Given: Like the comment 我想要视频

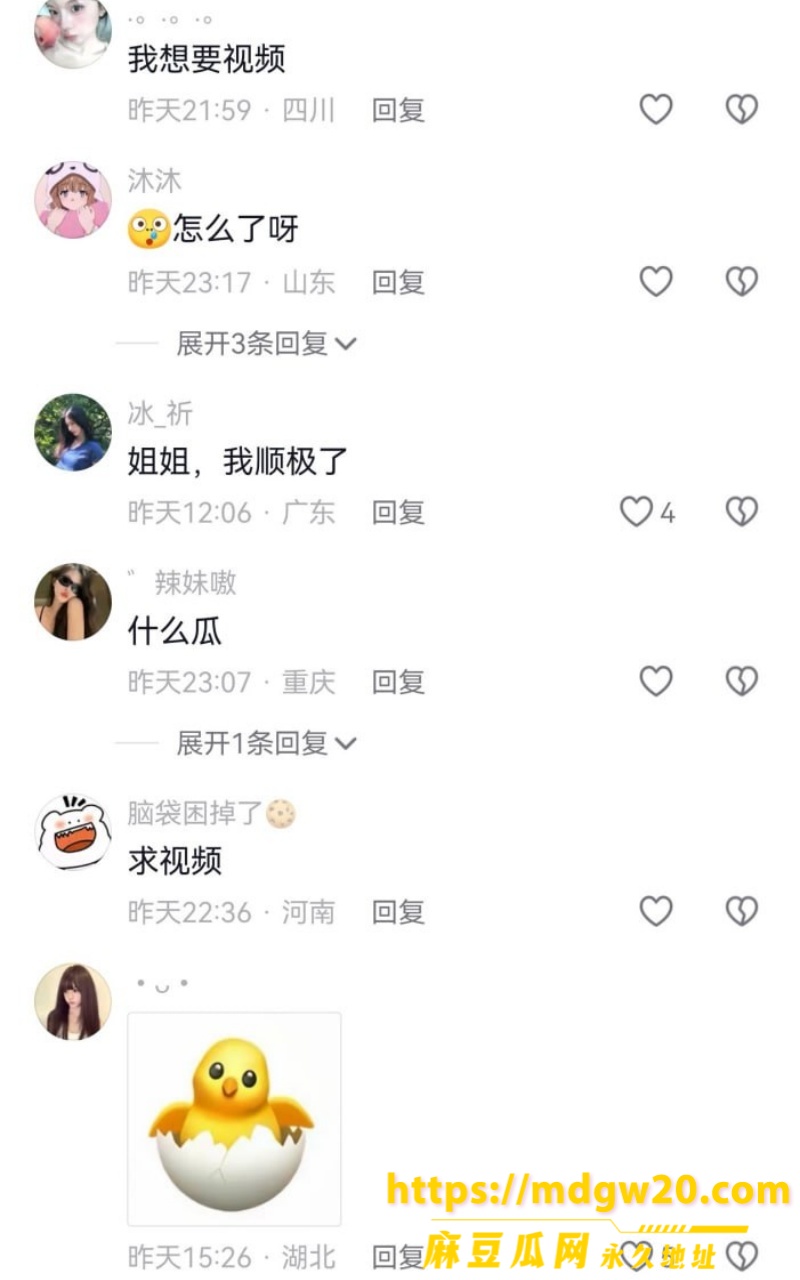Looking at the screenshot, I should [x=656, y=109].
